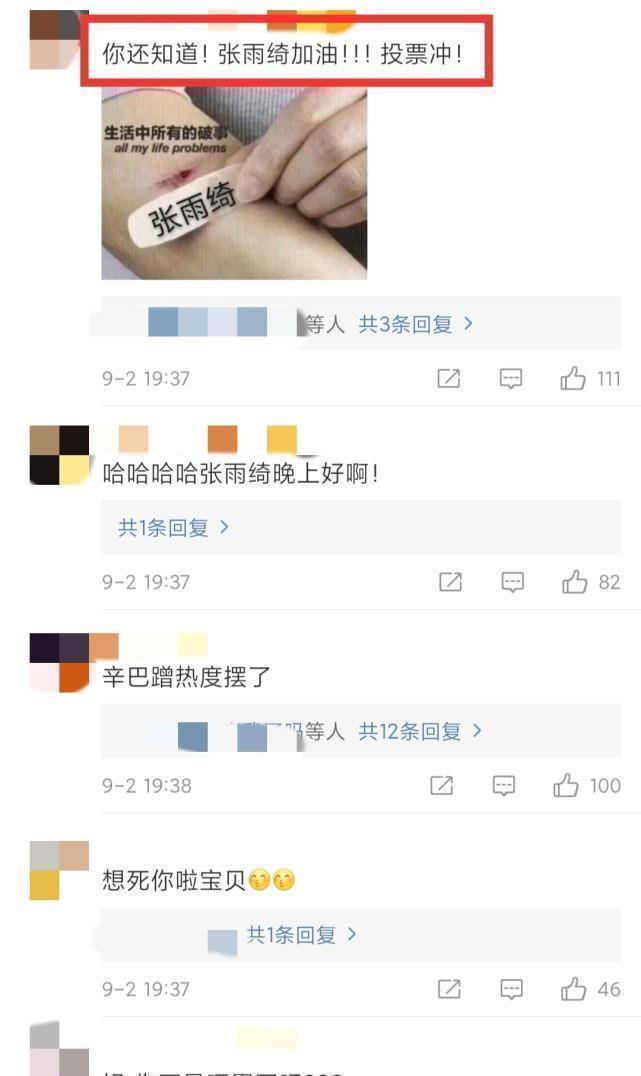Screen dimensions: 641x1076
Task: Show the reply under 想死你啦宝贝
Action: tap(302, 935)
